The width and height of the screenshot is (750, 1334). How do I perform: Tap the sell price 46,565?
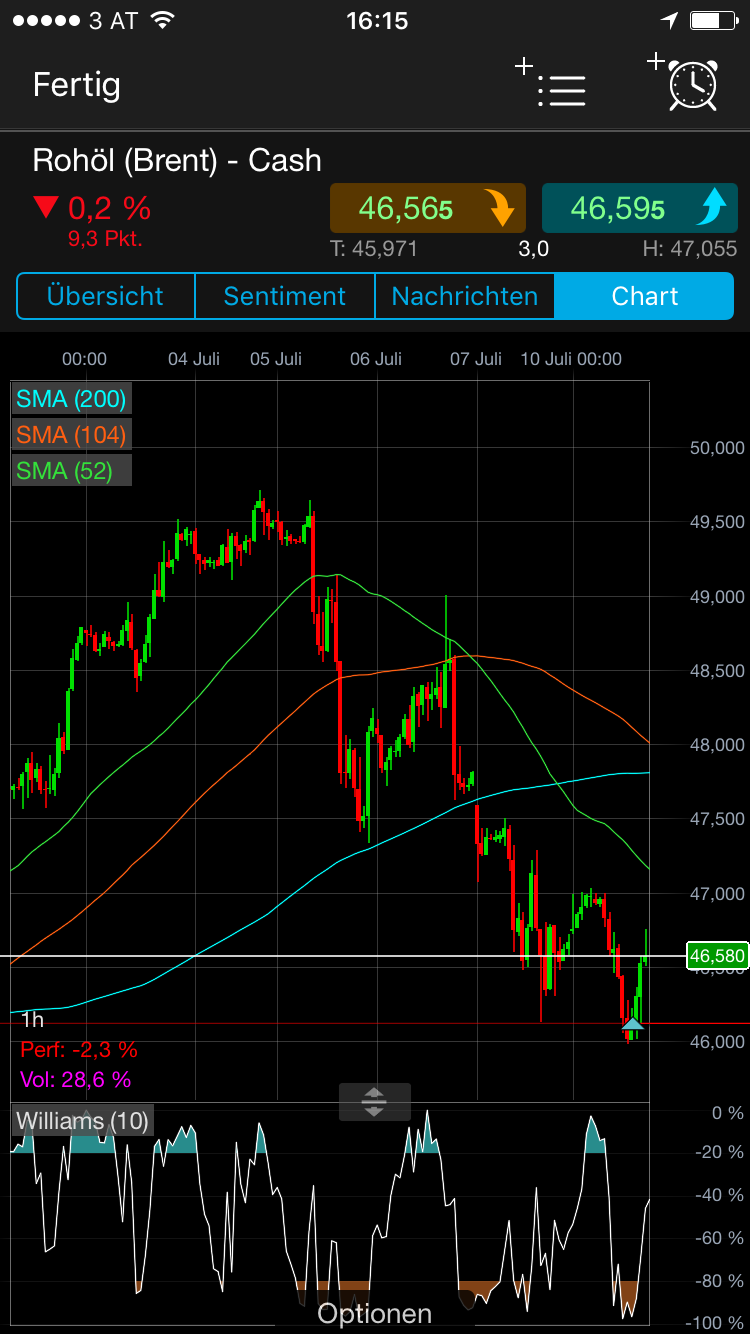[427, 208]
